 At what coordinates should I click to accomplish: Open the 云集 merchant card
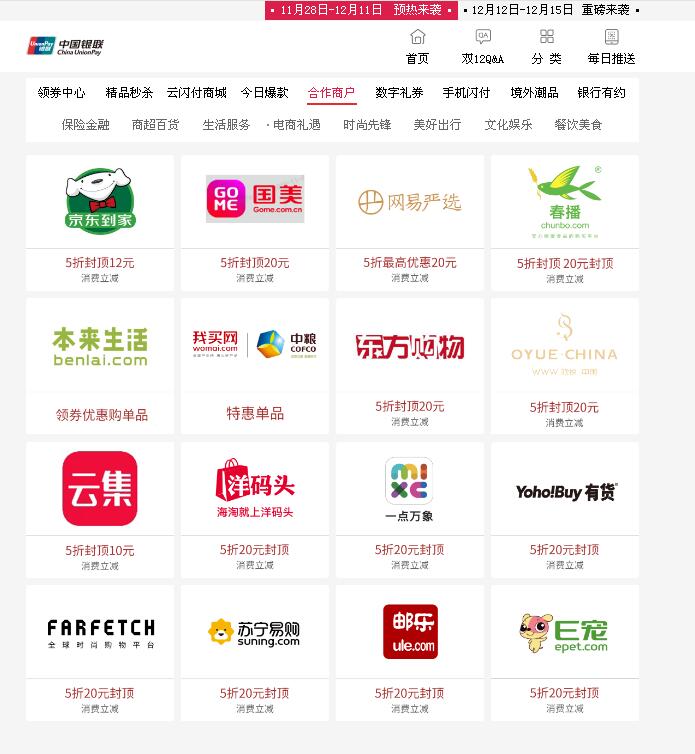click(100, 508)
